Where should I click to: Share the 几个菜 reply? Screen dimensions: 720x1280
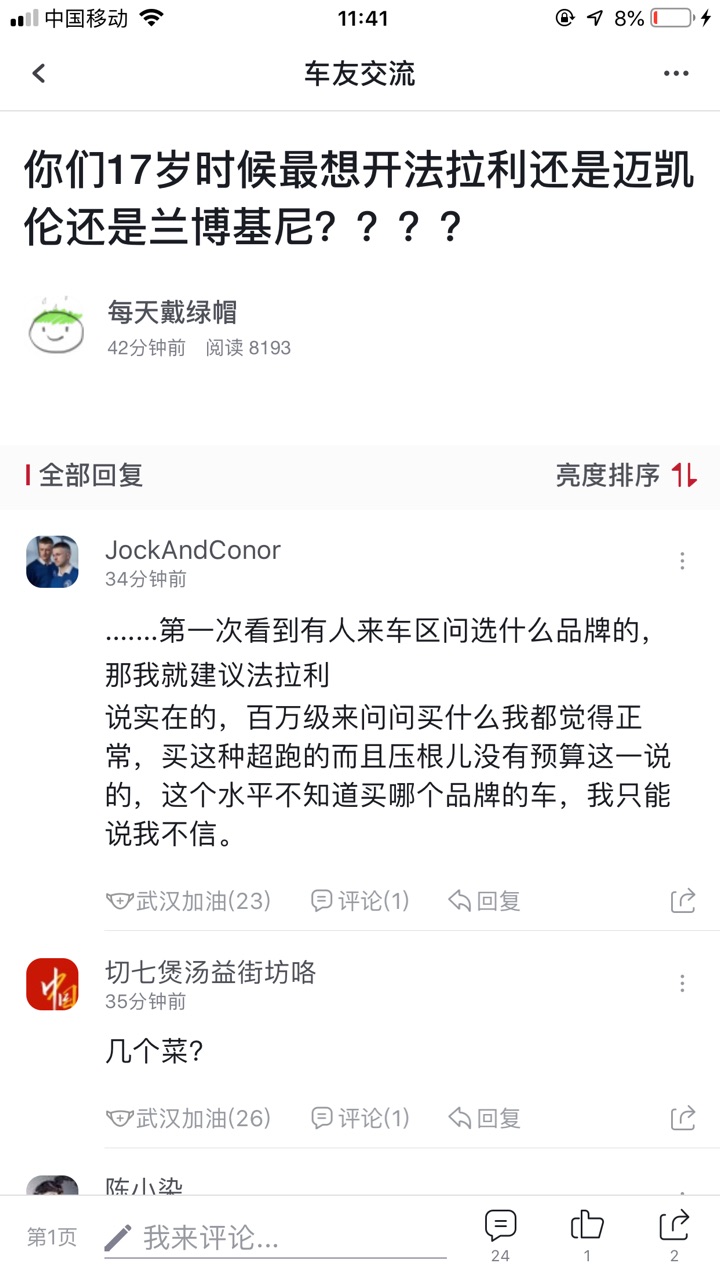[x=683, y=1118]
